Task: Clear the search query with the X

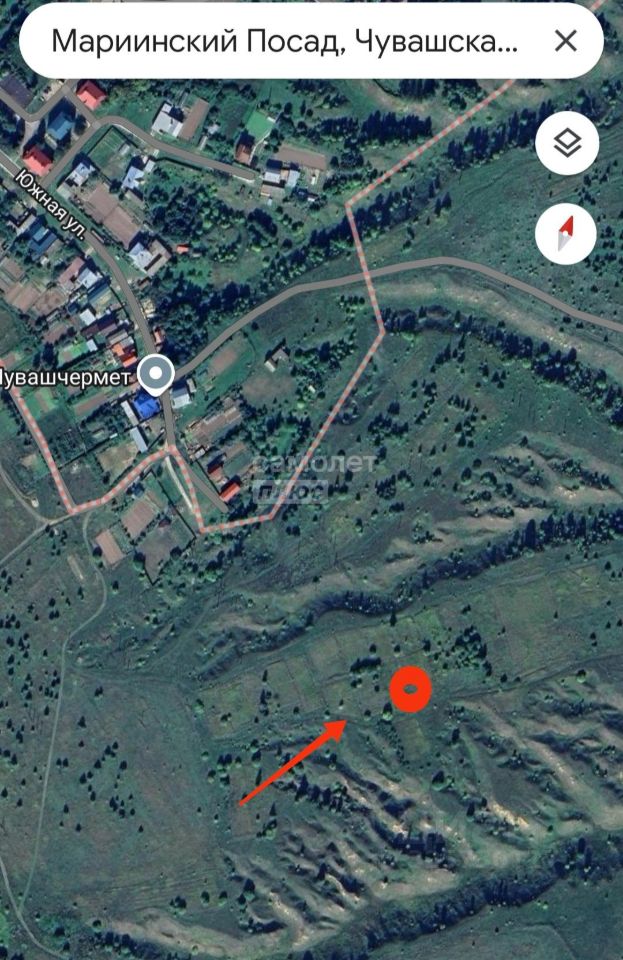Action: coord(565,41)
